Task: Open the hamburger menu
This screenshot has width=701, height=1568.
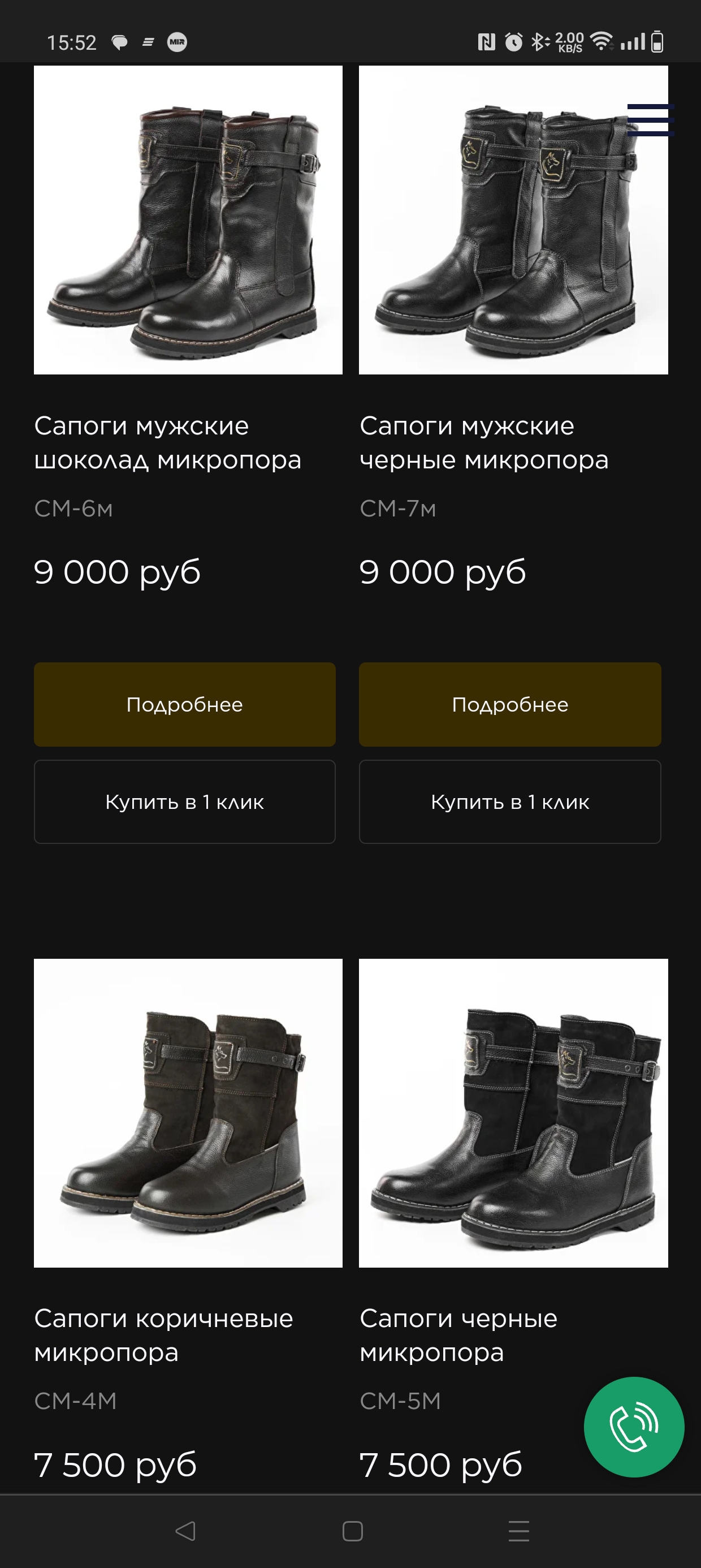Action: tap(651, 119)
